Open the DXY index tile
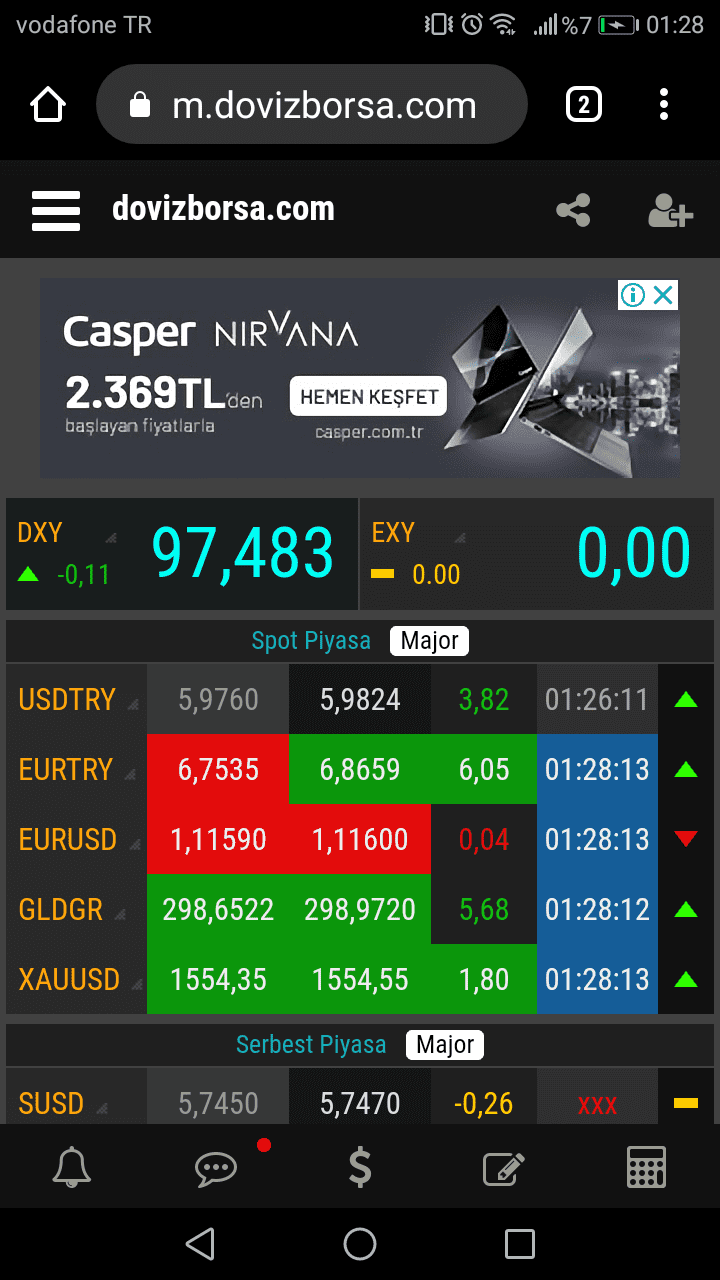 click(182, 554)
